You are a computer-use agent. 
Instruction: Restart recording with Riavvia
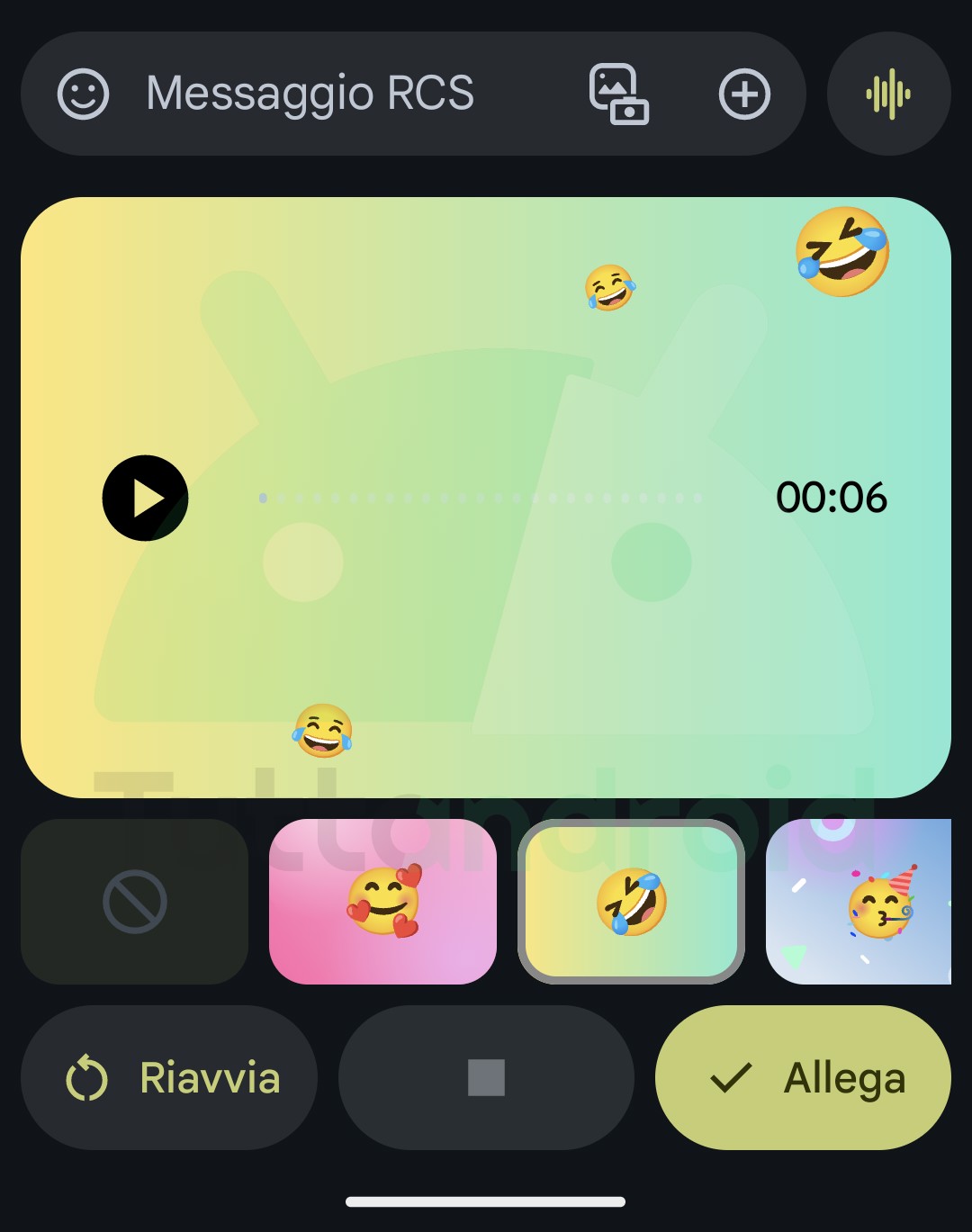[x=169, y=1077]
